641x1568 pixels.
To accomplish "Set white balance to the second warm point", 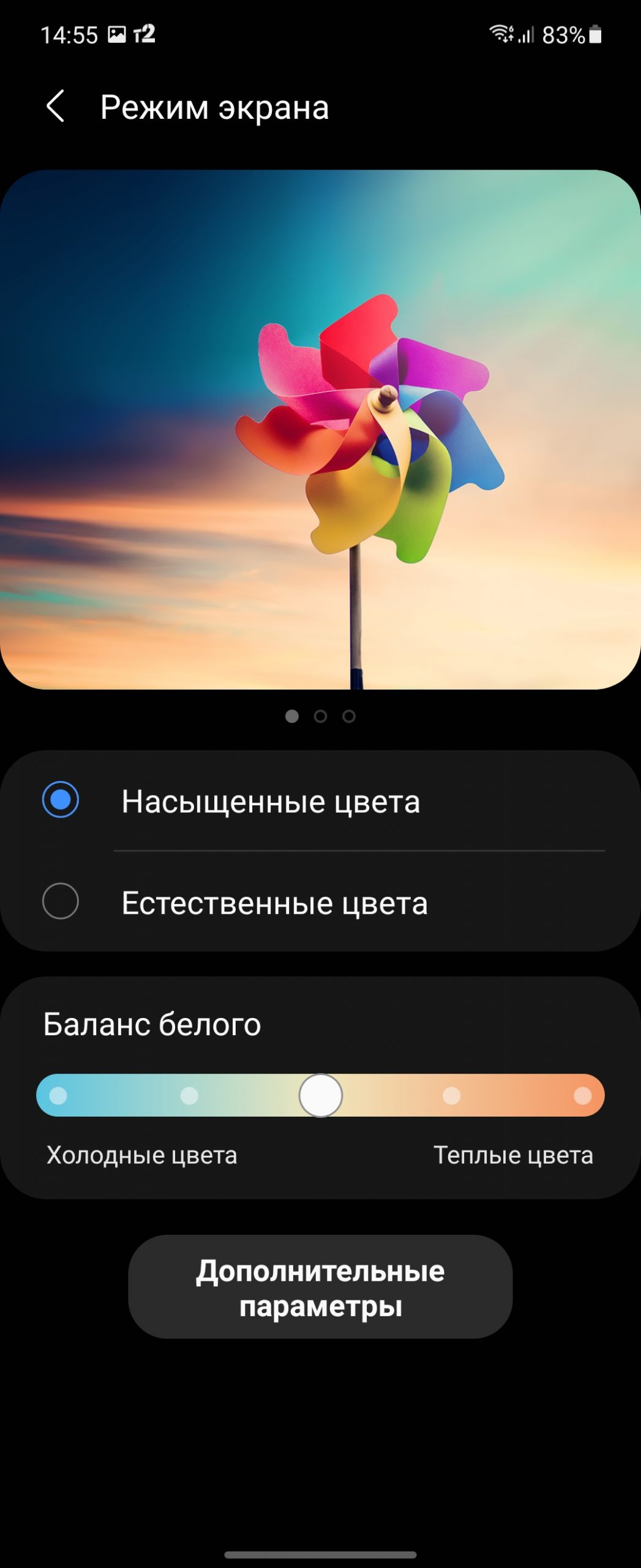I will click(451, 1095).
